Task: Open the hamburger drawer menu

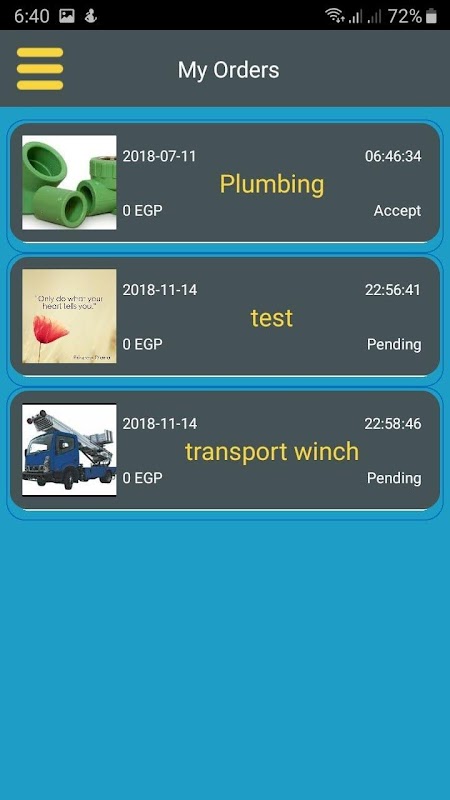Action: [40, 69]
